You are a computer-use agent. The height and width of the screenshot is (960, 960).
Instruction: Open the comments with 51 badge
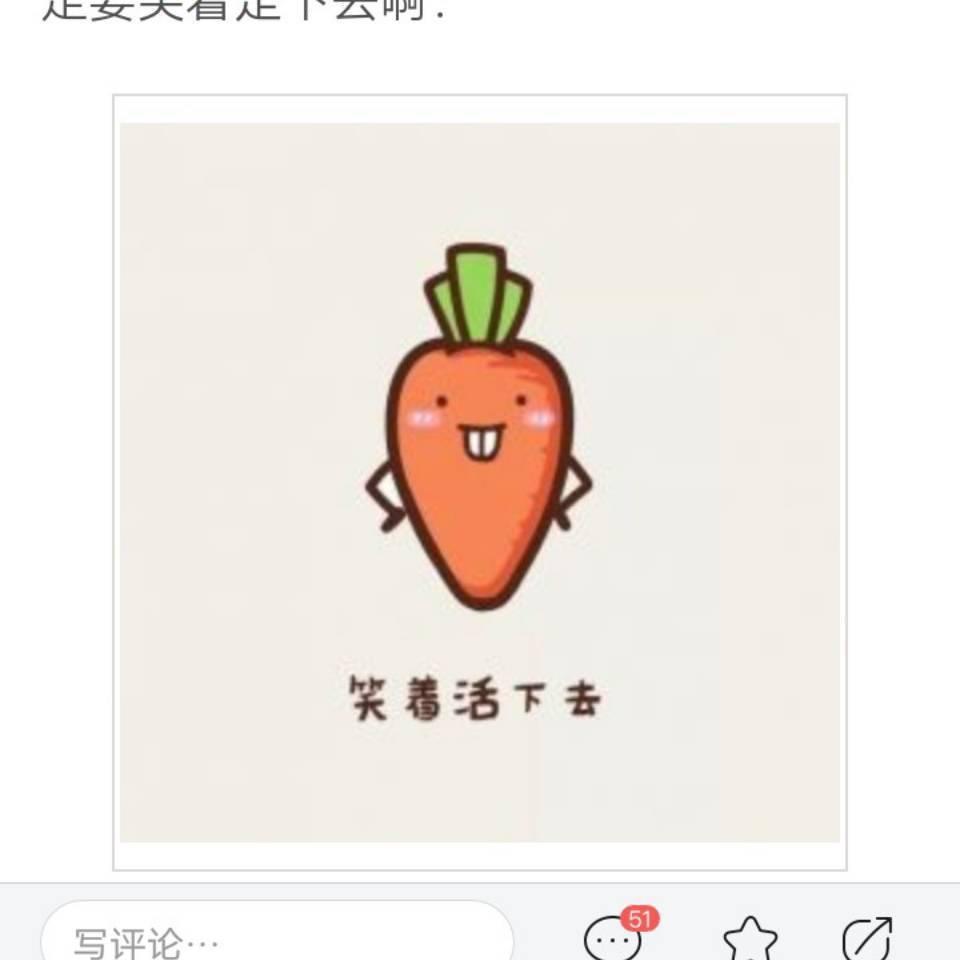pos(612,940)
